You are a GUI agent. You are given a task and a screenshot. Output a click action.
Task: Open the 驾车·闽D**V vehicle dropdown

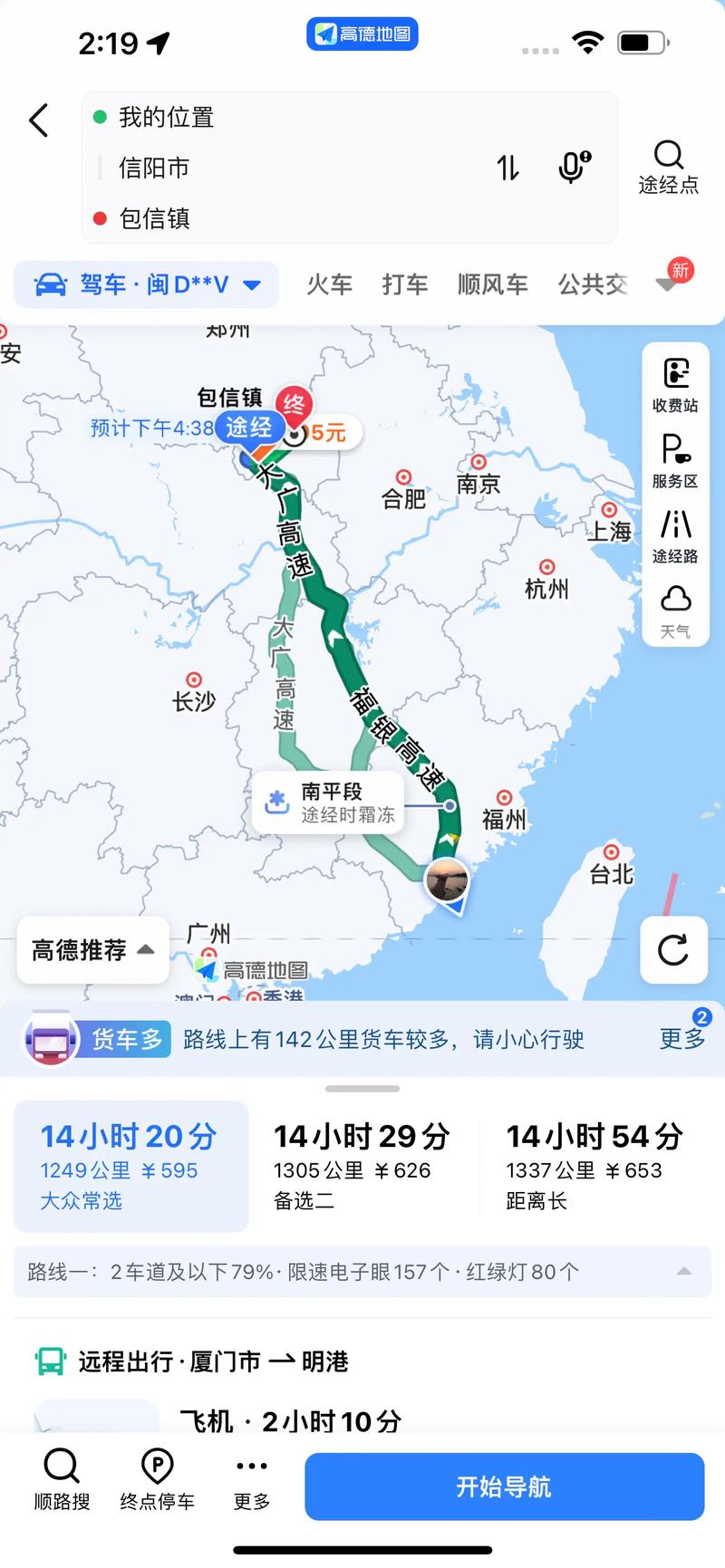click(x=145, y=284)
